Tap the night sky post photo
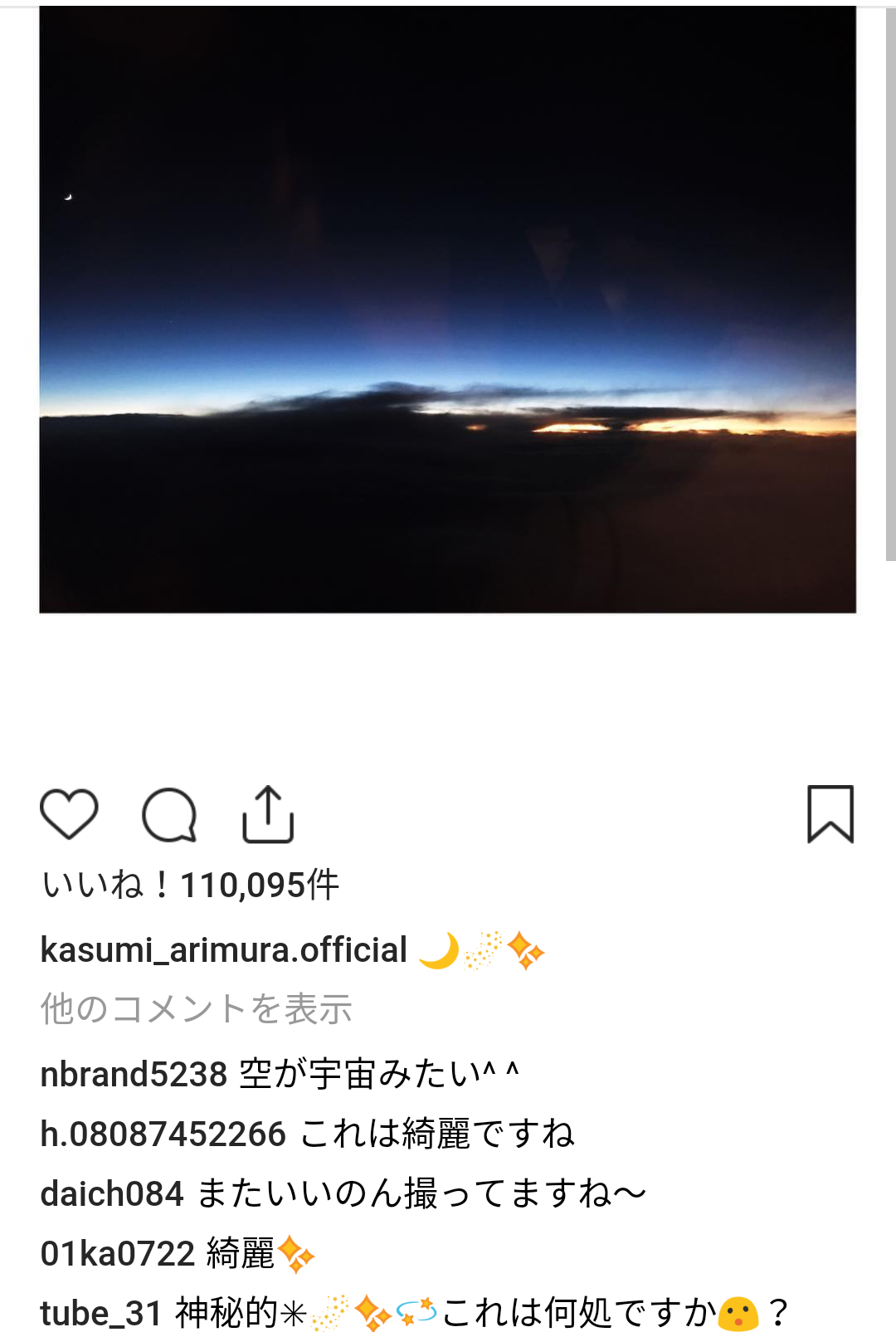 click(x=448, y=310)
